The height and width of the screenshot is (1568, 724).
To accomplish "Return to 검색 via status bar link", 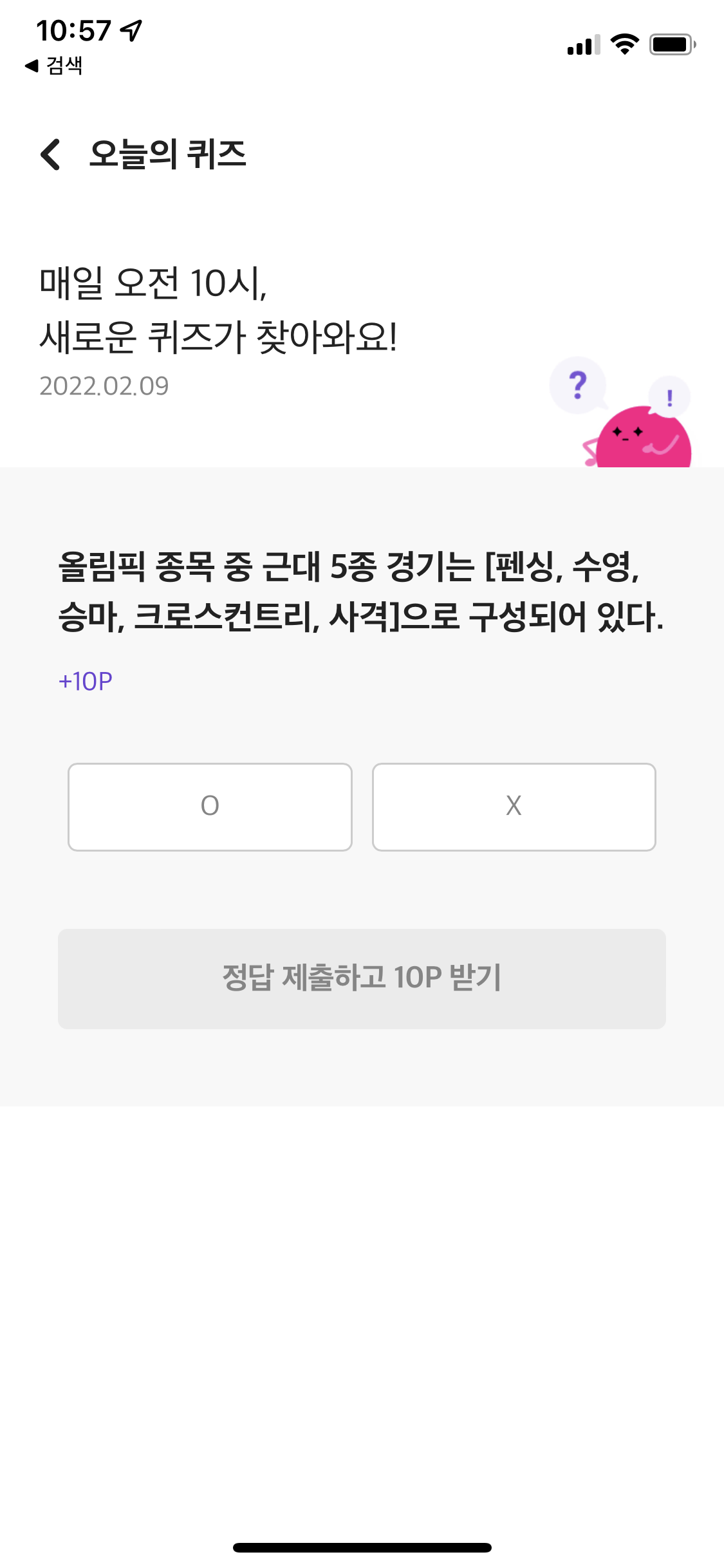I will point(54,66).
